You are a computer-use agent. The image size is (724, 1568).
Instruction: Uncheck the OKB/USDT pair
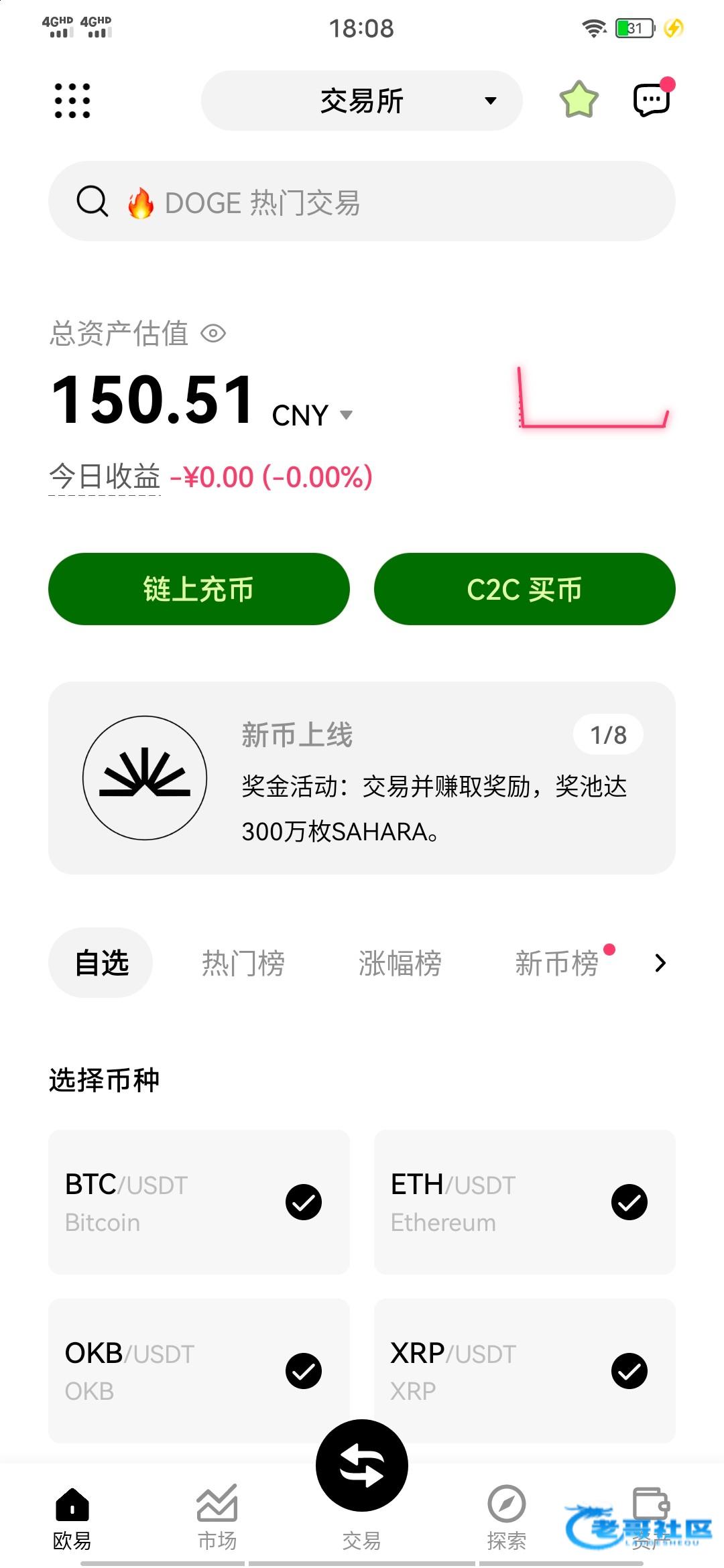304,1371
